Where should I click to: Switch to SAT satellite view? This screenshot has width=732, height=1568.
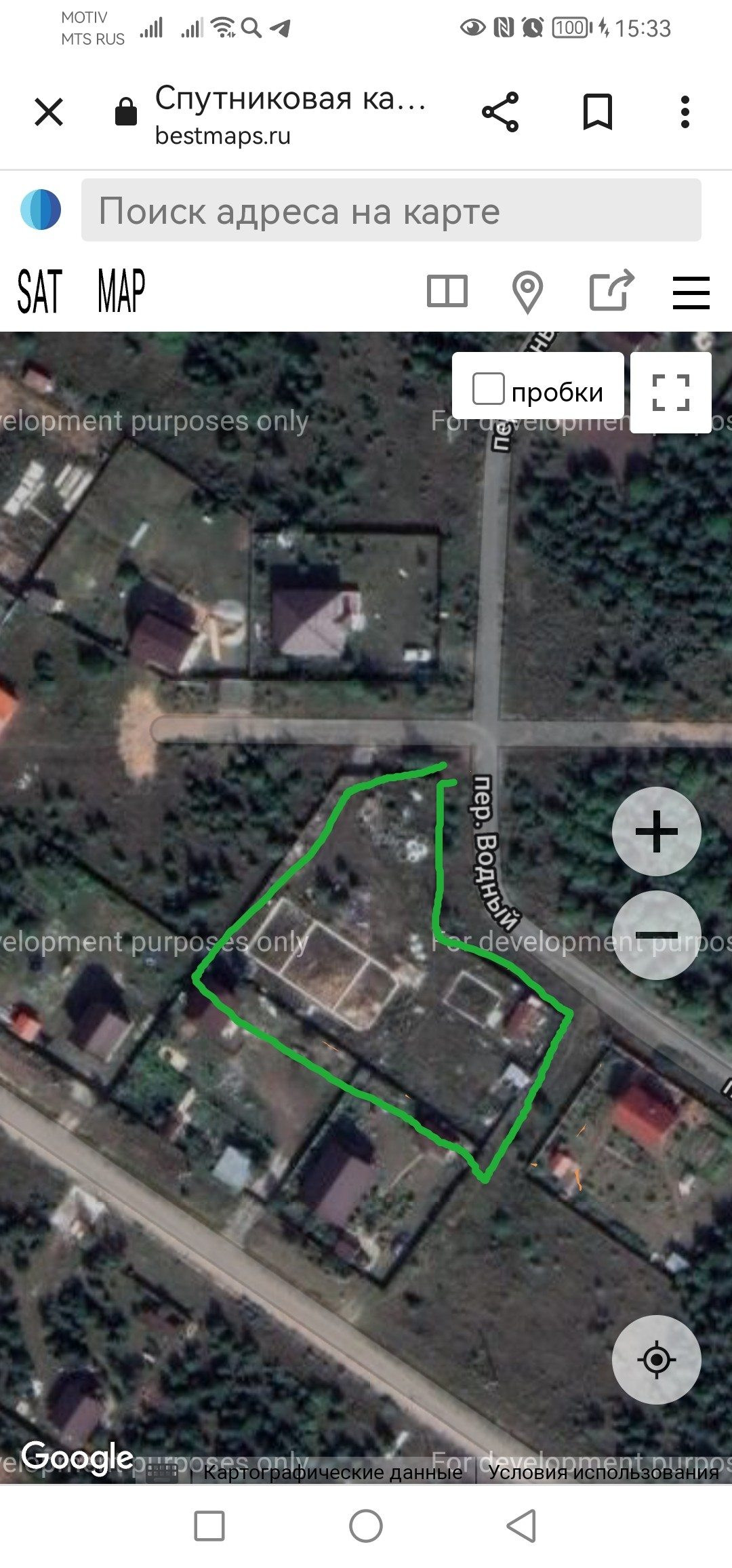(x=40, y=292)
